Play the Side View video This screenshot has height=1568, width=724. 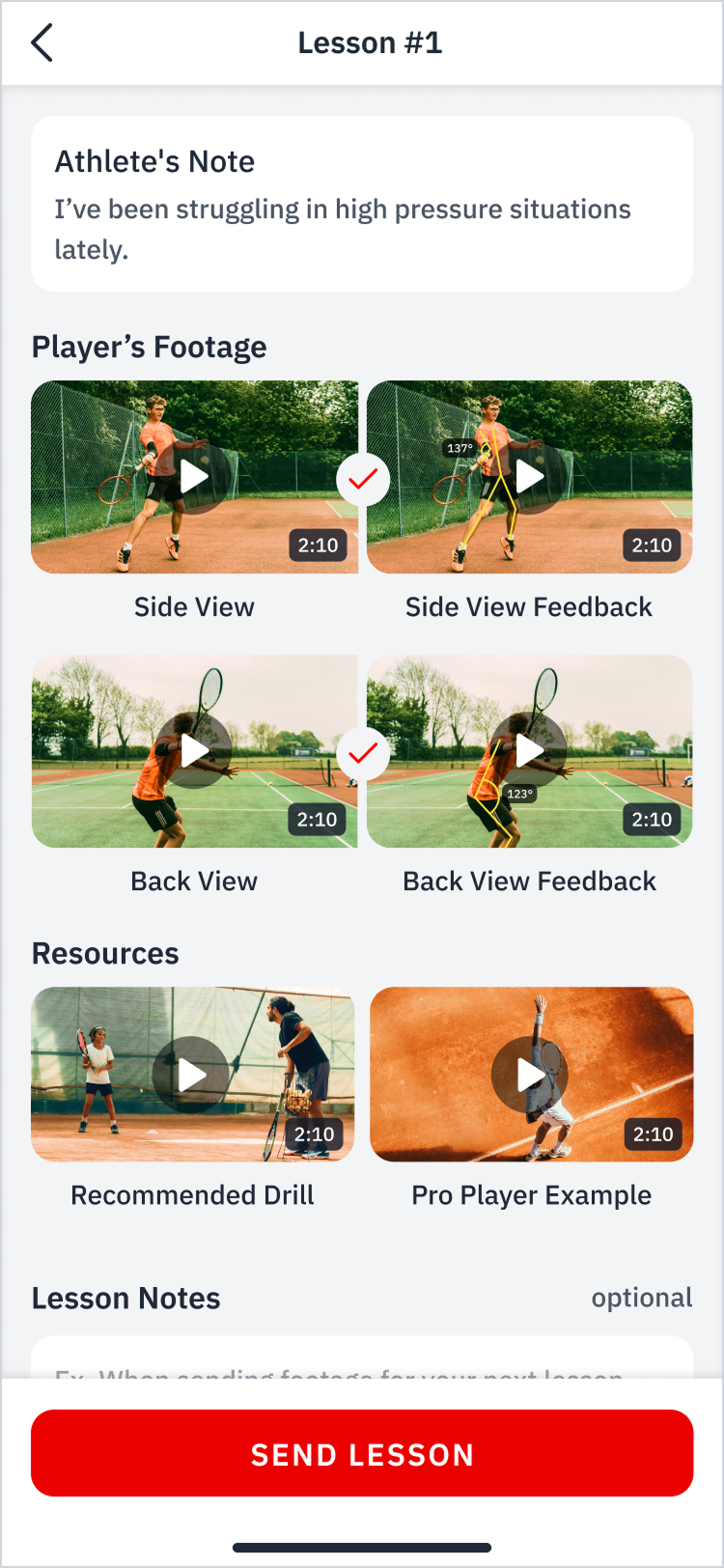click(194, 477)
